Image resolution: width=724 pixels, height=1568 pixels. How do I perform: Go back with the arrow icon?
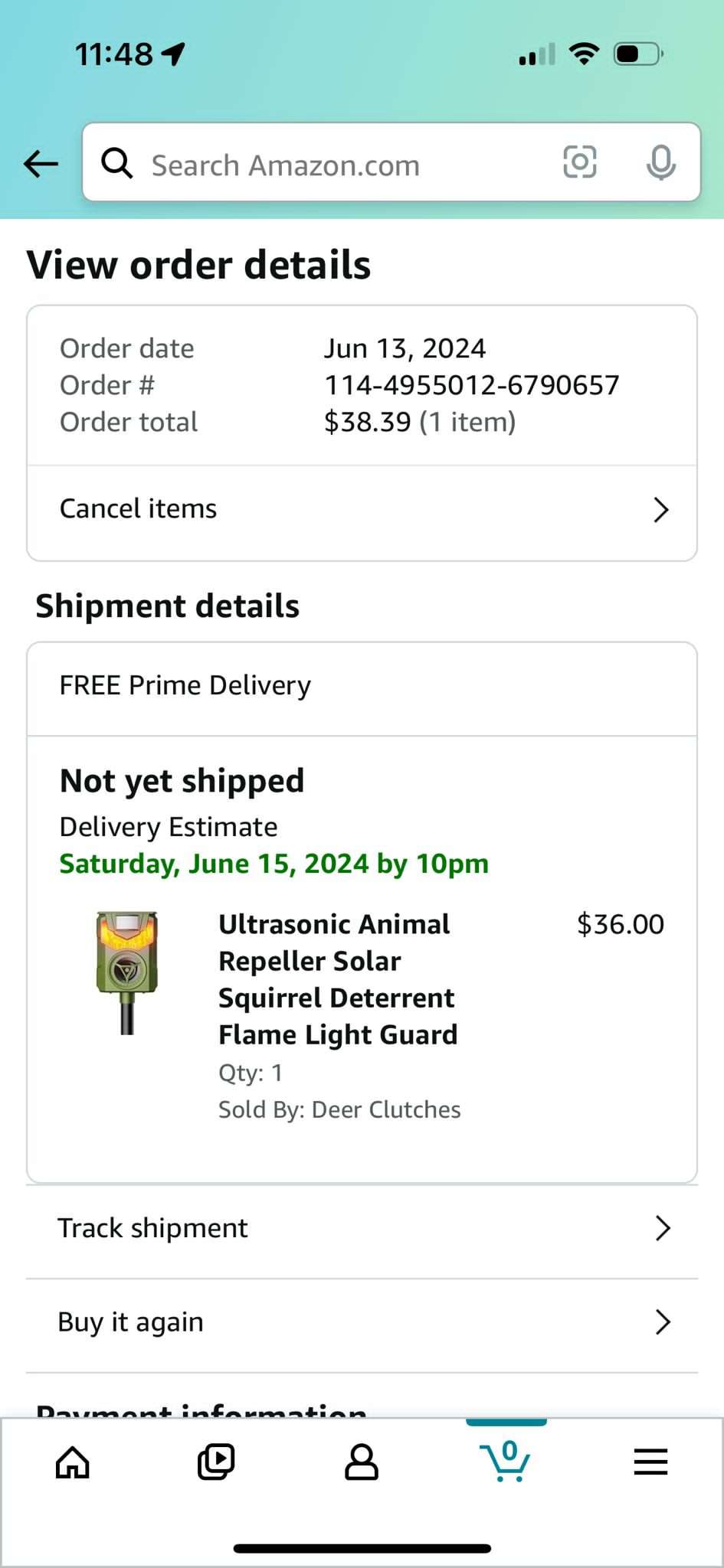(x=41, y=163)
